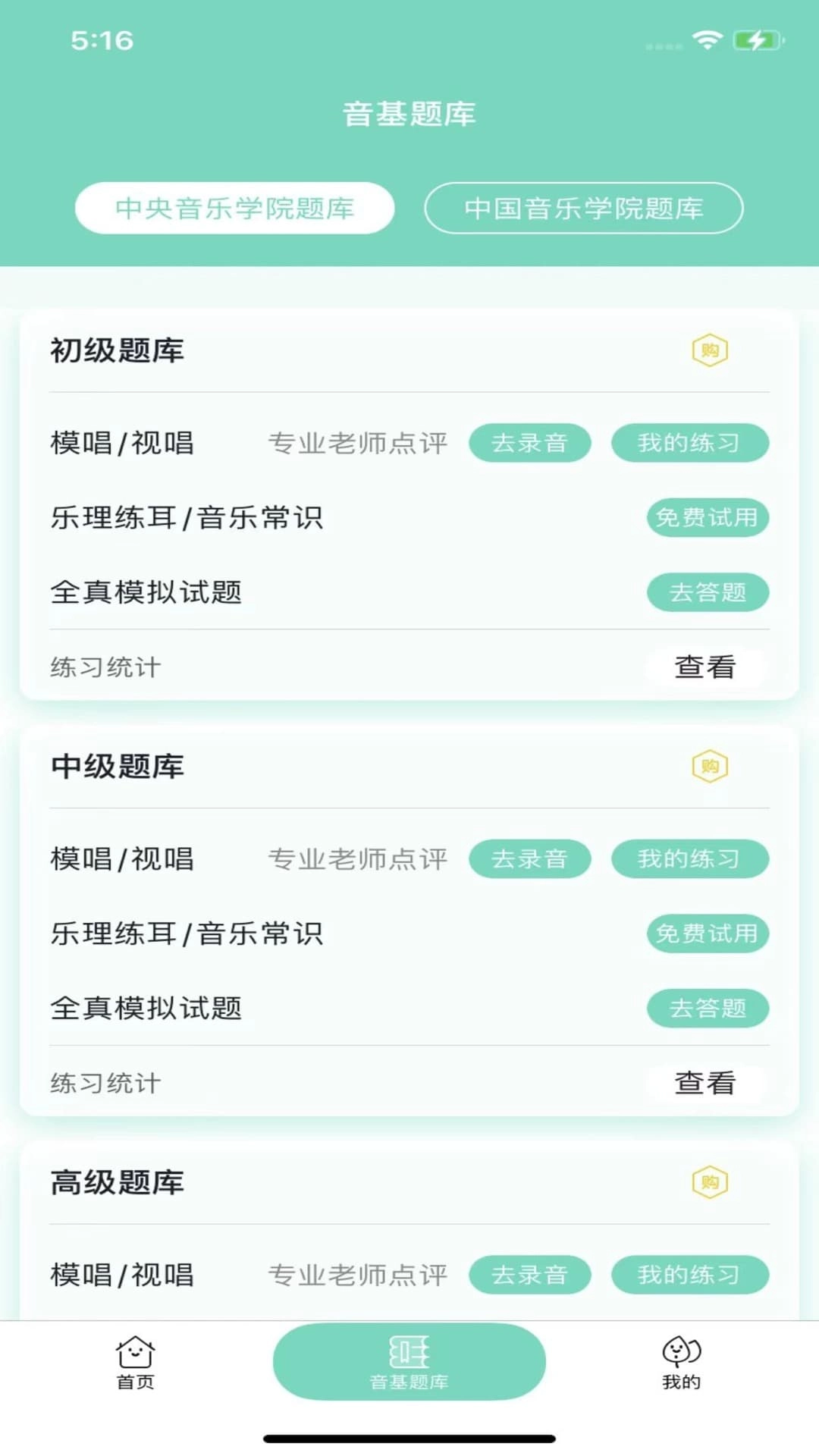Open the 首页 home icon in bottom navigation
The image size is (819, 1456).
coord(136,1362)
